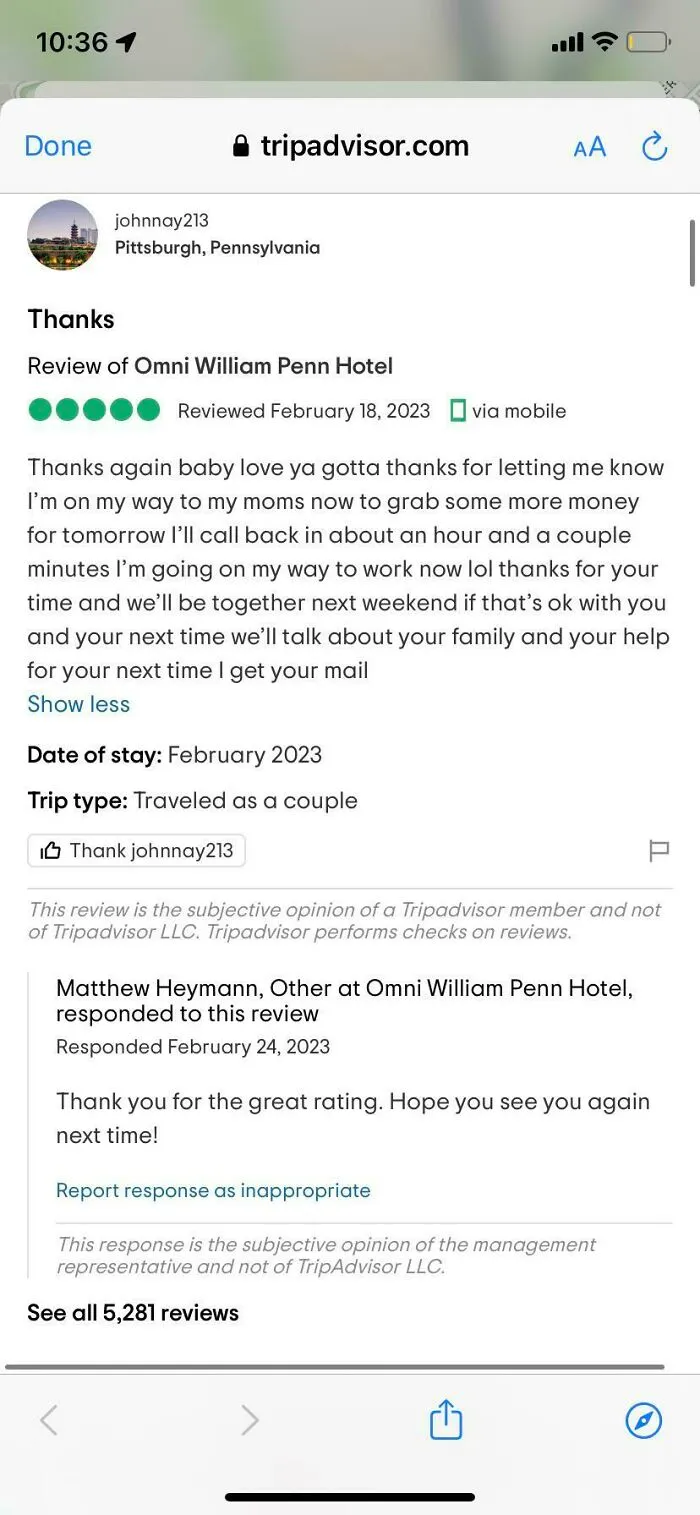
Task: Share this page
Action: click(446, 1418)
